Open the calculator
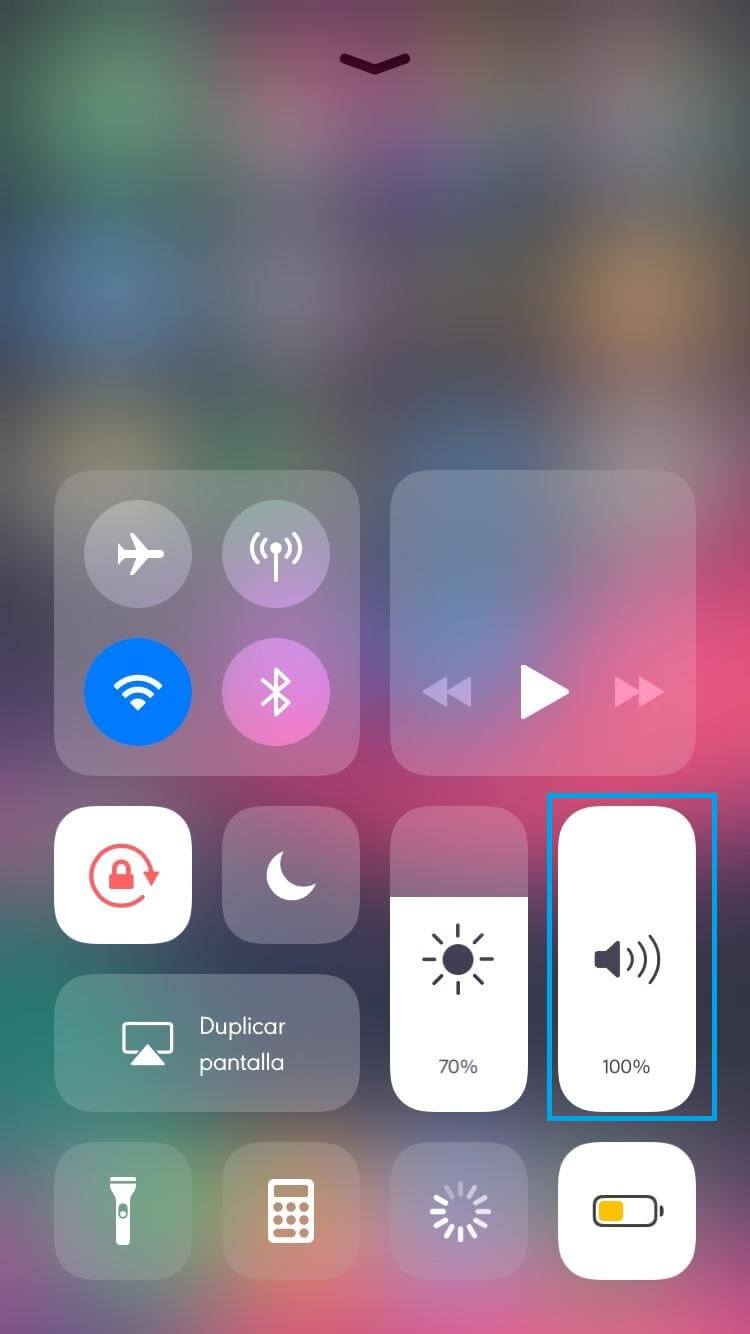This screenshot has width=750, height=1334. pyautogui.click(x=290, y=1211)
